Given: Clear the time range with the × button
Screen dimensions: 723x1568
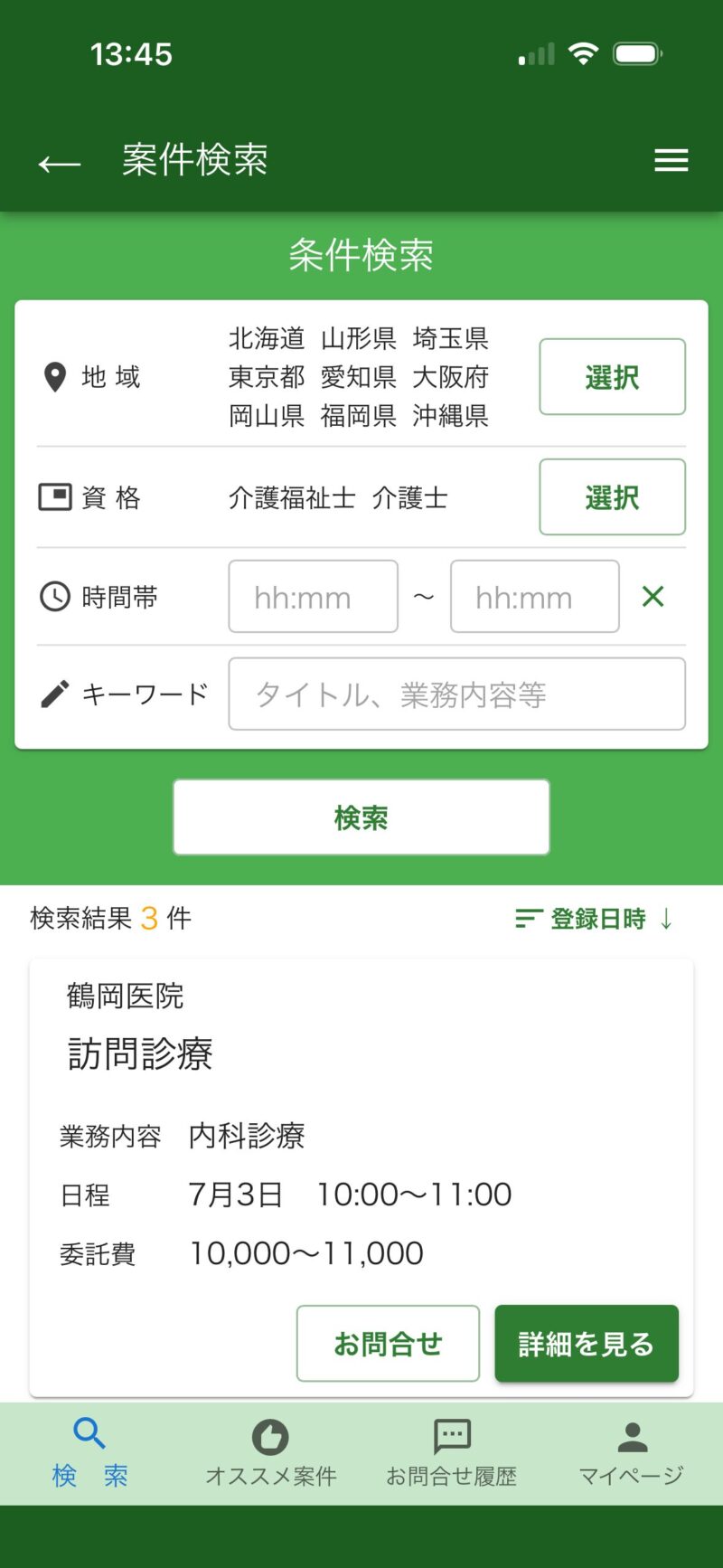Looking at the screenshot, I should [653, 597].
